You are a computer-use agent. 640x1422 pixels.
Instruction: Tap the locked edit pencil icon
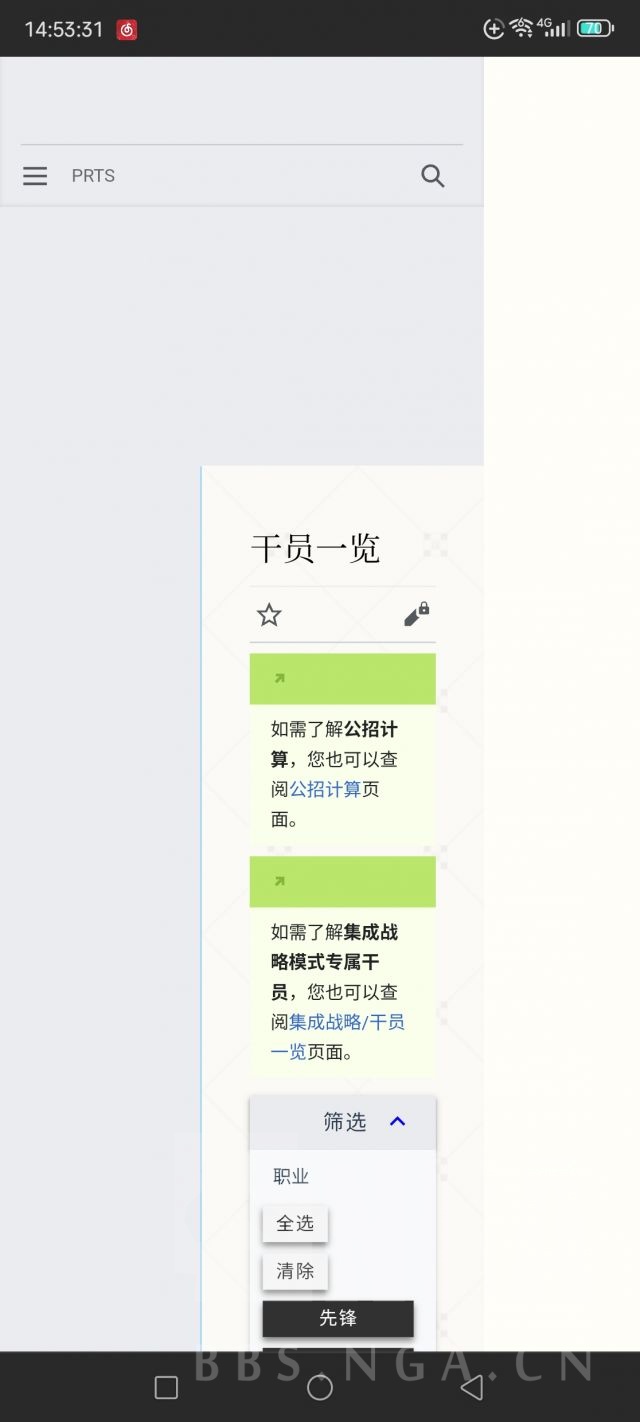point(416,615)
